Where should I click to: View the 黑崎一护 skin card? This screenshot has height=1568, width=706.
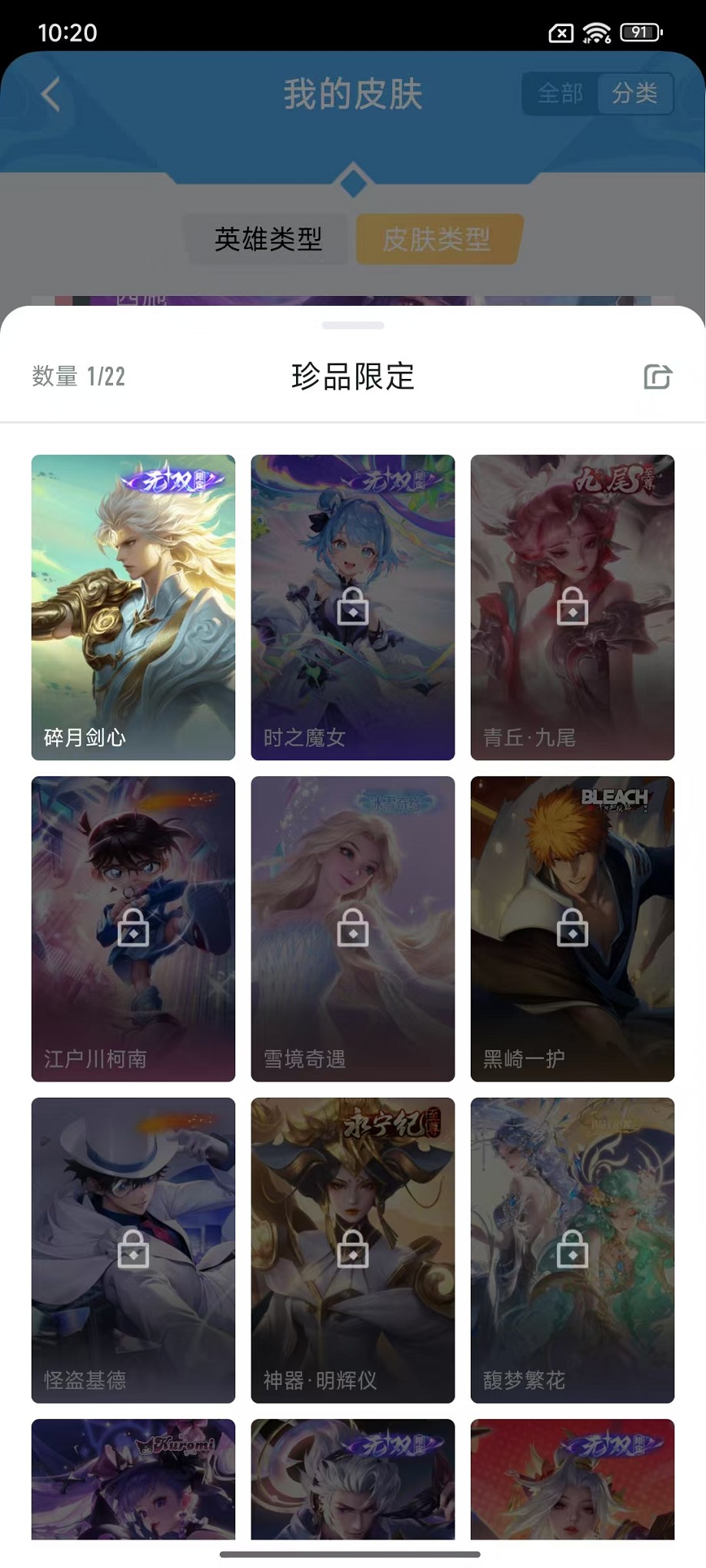(572, 929)
